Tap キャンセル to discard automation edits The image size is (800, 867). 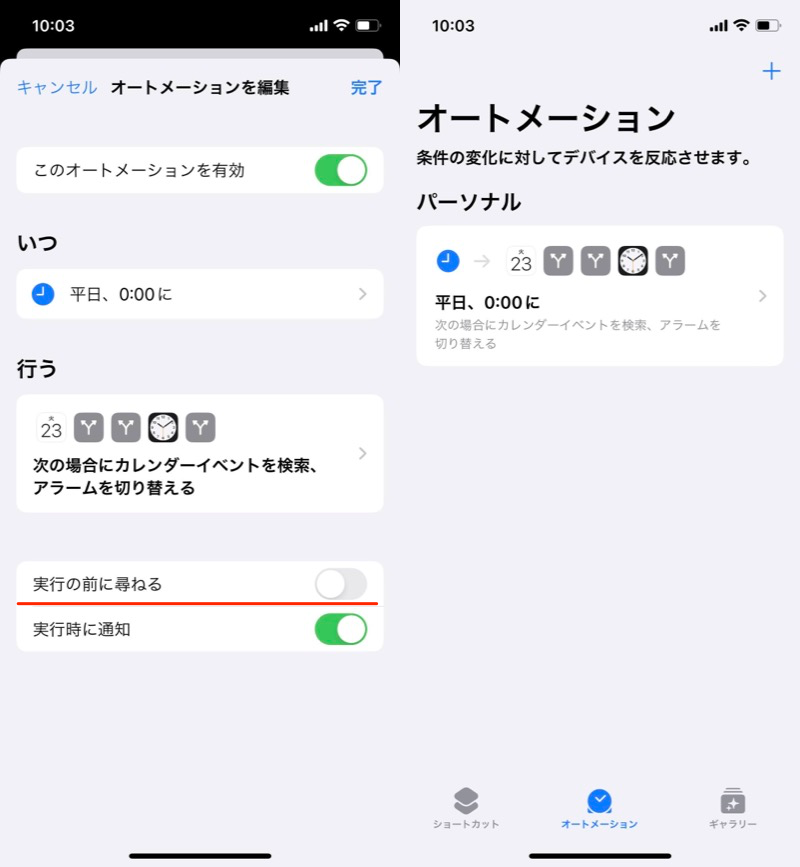(57, 88)
